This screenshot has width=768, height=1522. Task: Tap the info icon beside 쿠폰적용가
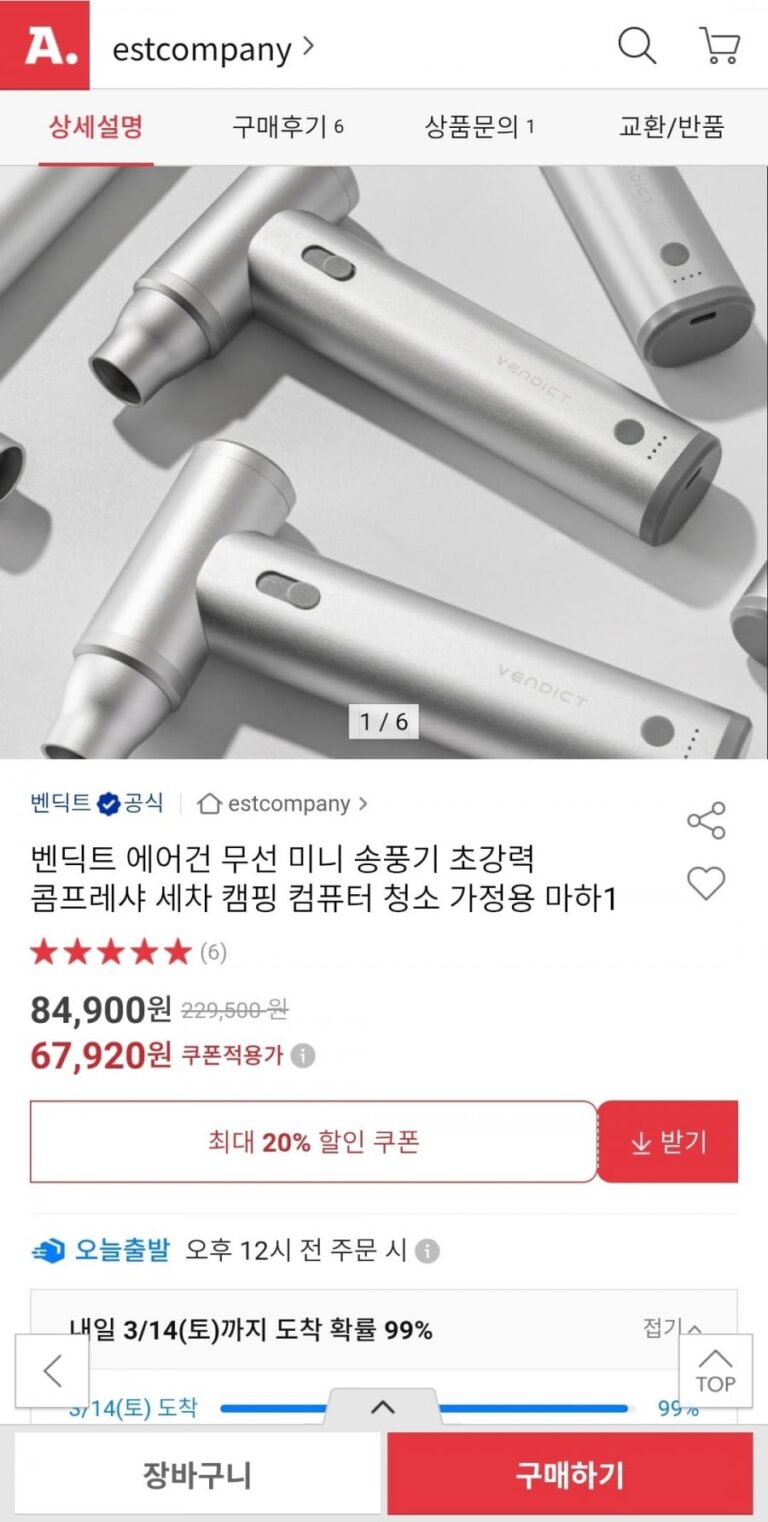pos(303,1056)
